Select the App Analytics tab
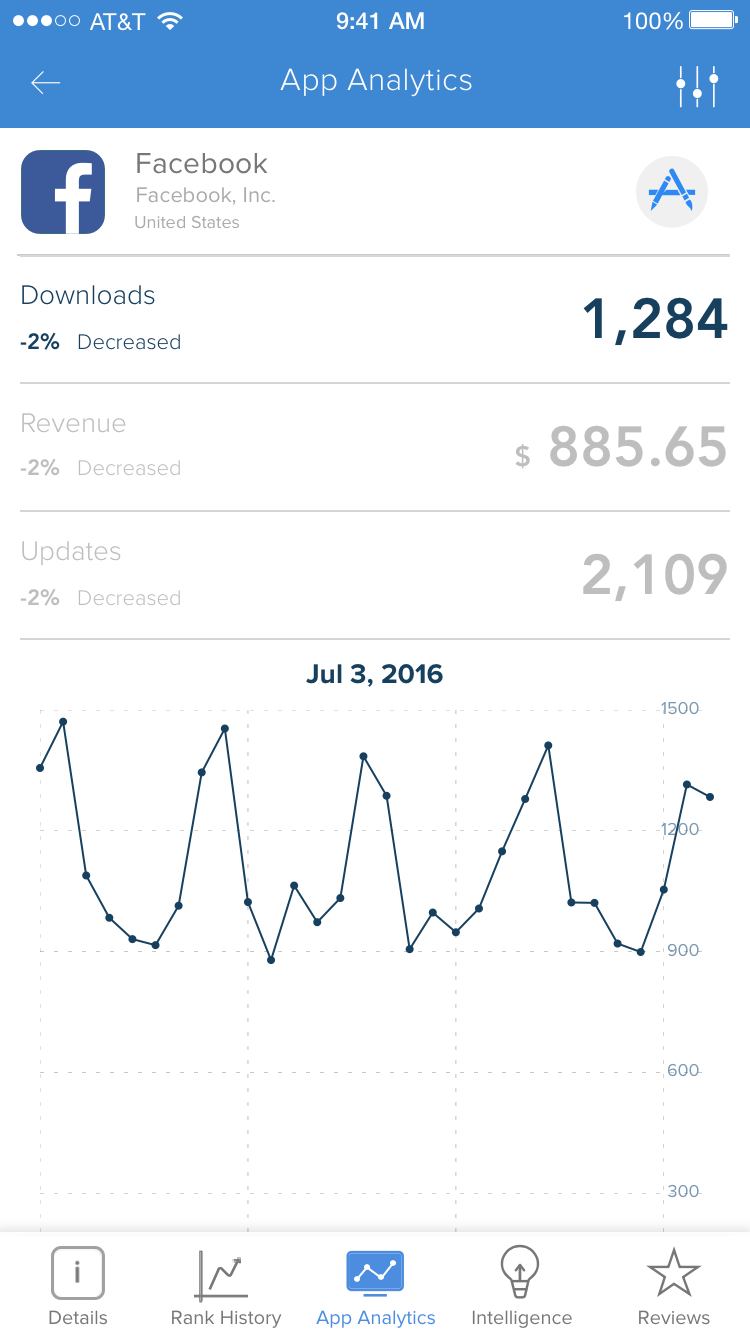This screenshot has width=750, height=1334. pos(375,1286)
